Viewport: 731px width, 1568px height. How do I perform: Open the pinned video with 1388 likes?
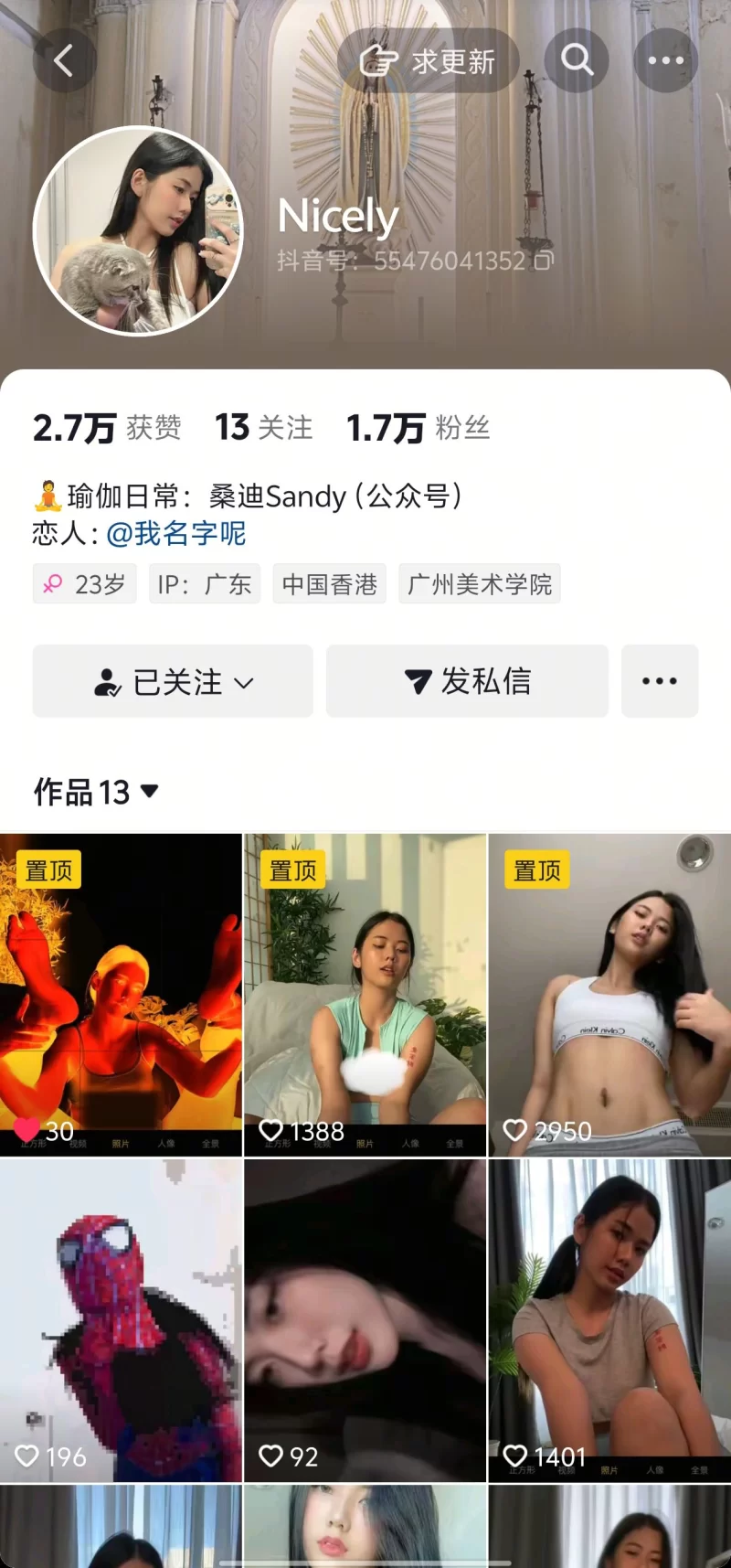[x=365, y=995]
